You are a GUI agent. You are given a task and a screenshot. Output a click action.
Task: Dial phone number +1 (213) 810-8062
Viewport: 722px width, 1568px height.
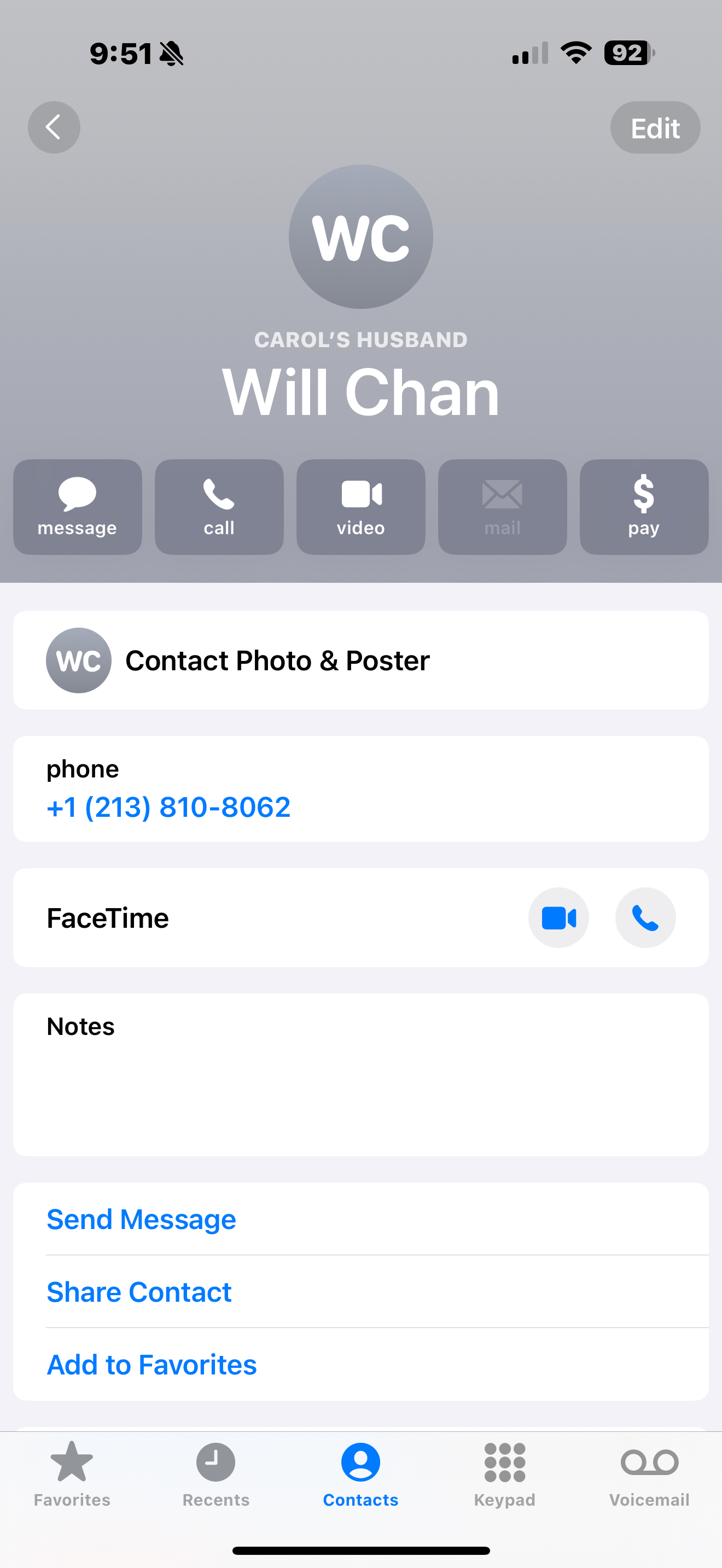tap(168, 807)
